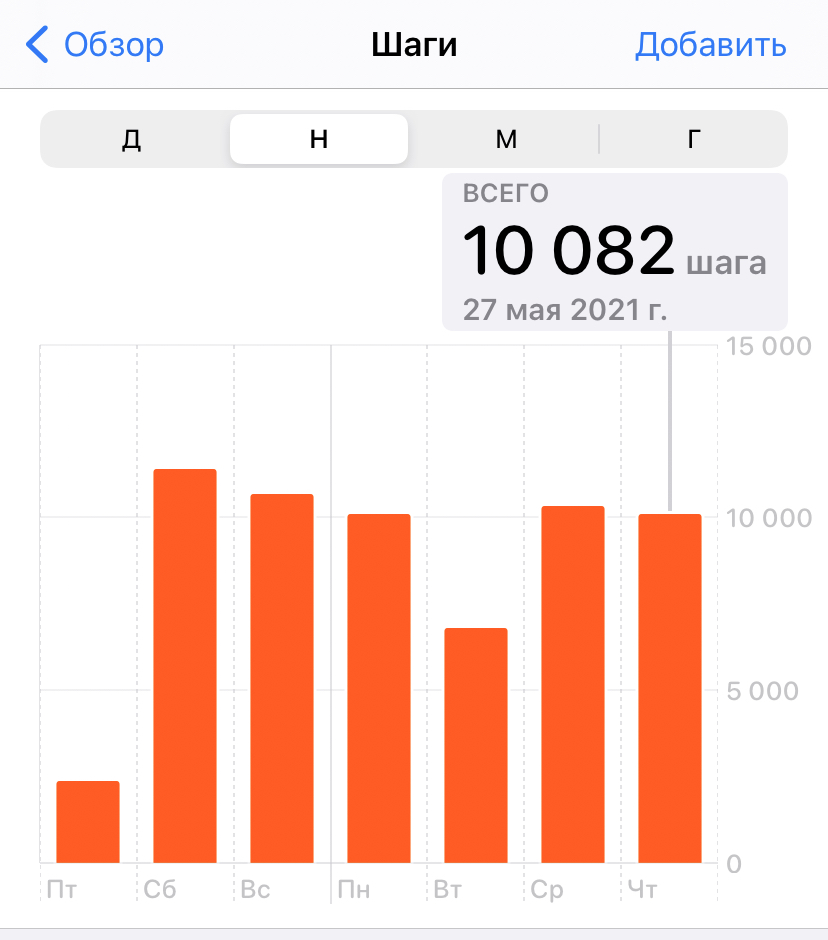Image resolution: width=828 pixels, height=940 pixels.
Task: Select the Н week view
Action: 319,139
